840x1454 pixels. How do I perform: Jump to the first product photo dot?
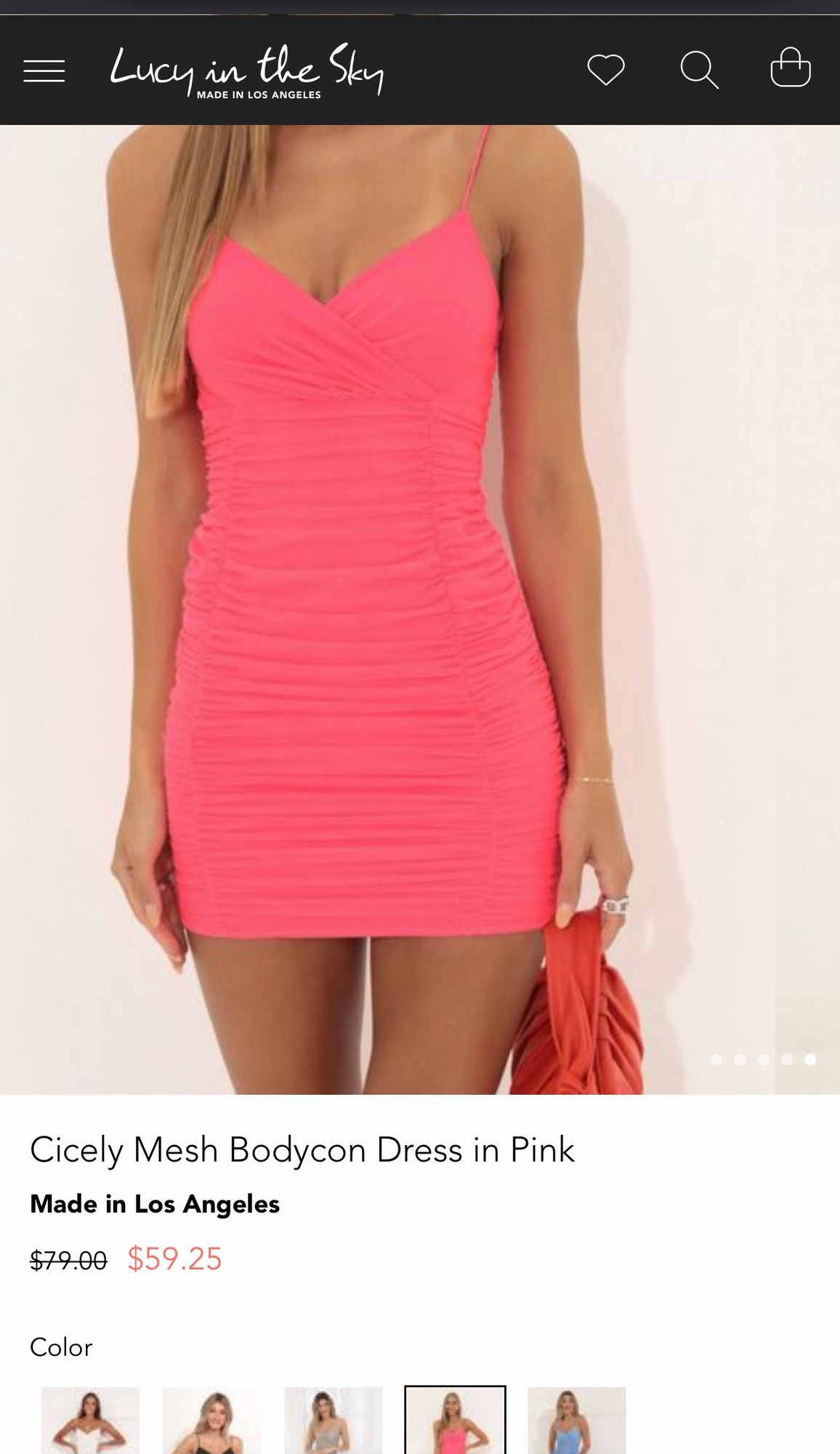click(x=716, y=1059)
